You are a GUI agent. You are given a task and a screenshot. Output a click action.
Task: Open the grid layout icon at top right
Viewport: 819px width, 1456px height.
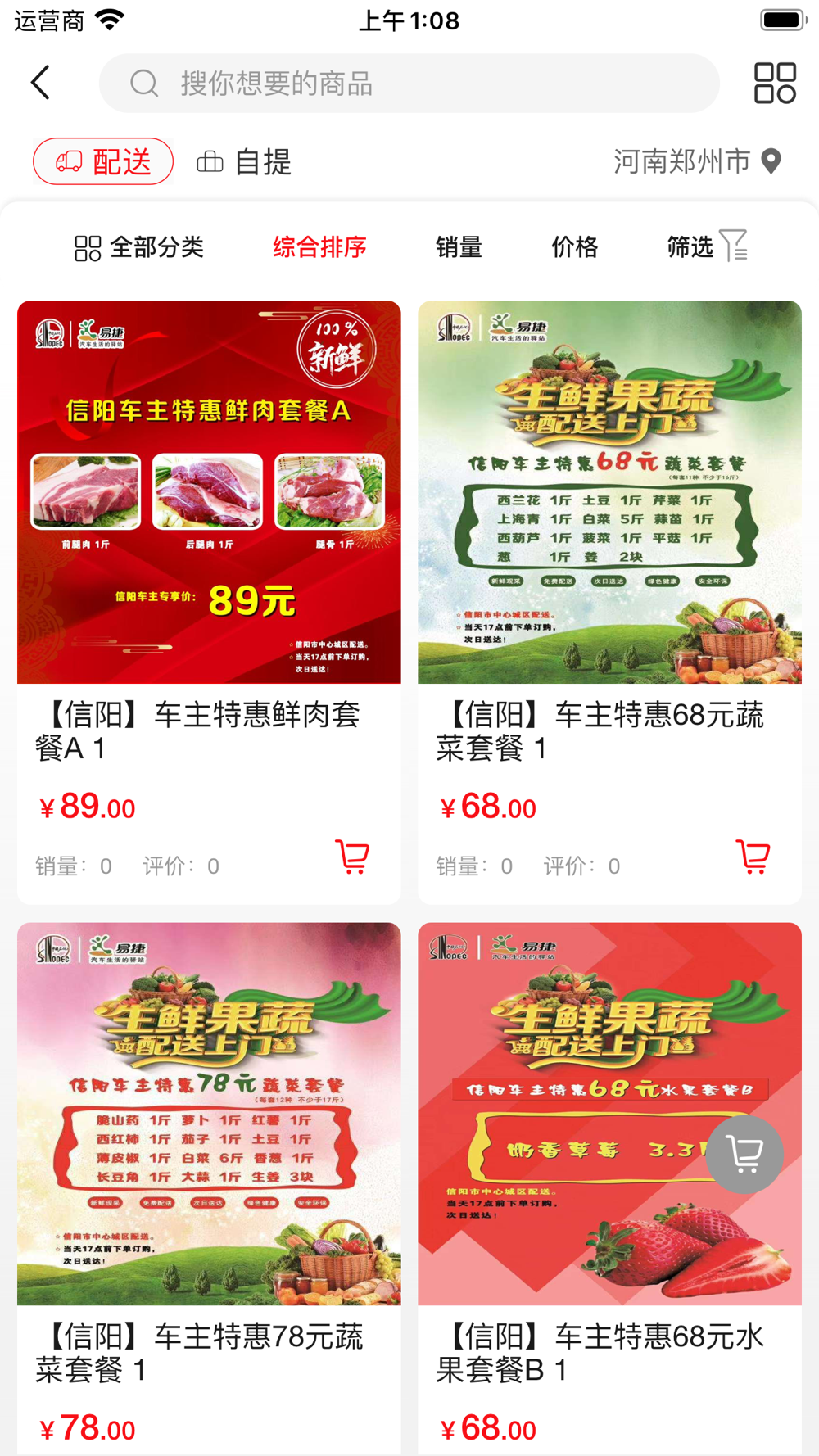(x=775, y=83)
